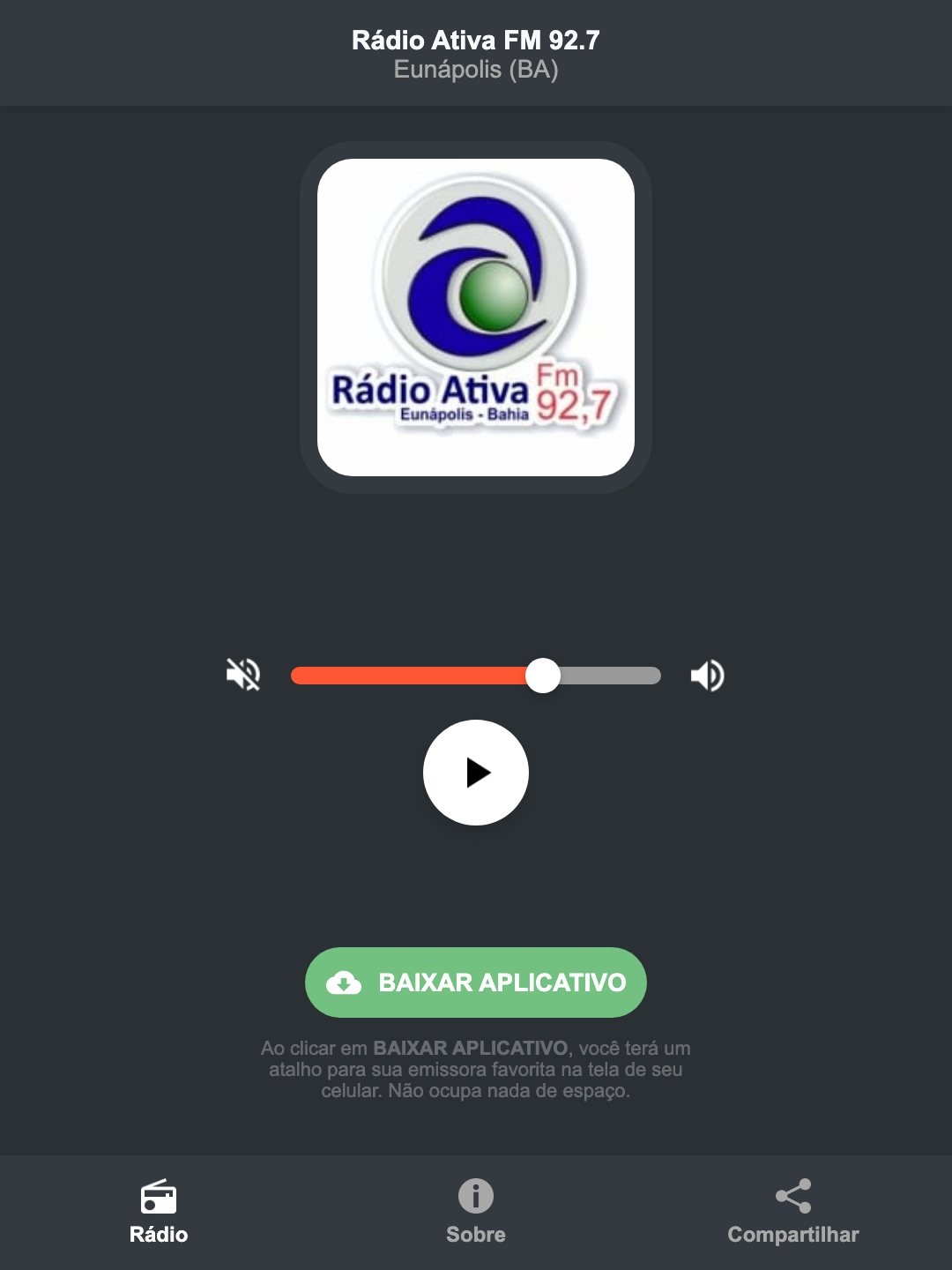Open the info icon above Sobre
This screenshot has height=1270, width=952.
pyautogui.click(x=475, y=1198)
